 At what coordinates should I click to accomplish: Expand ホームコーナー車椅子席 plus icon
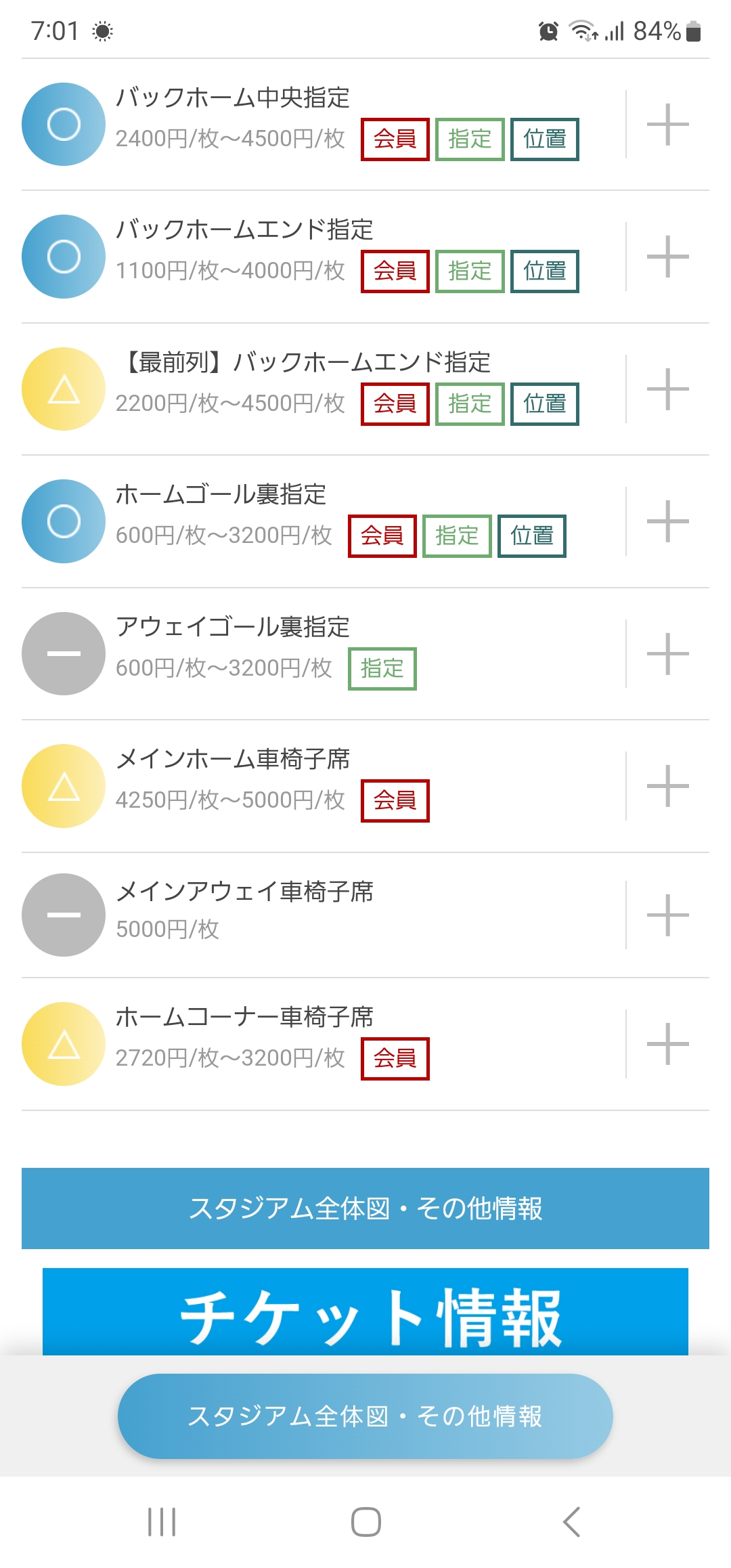click(x=667, y=1044)
